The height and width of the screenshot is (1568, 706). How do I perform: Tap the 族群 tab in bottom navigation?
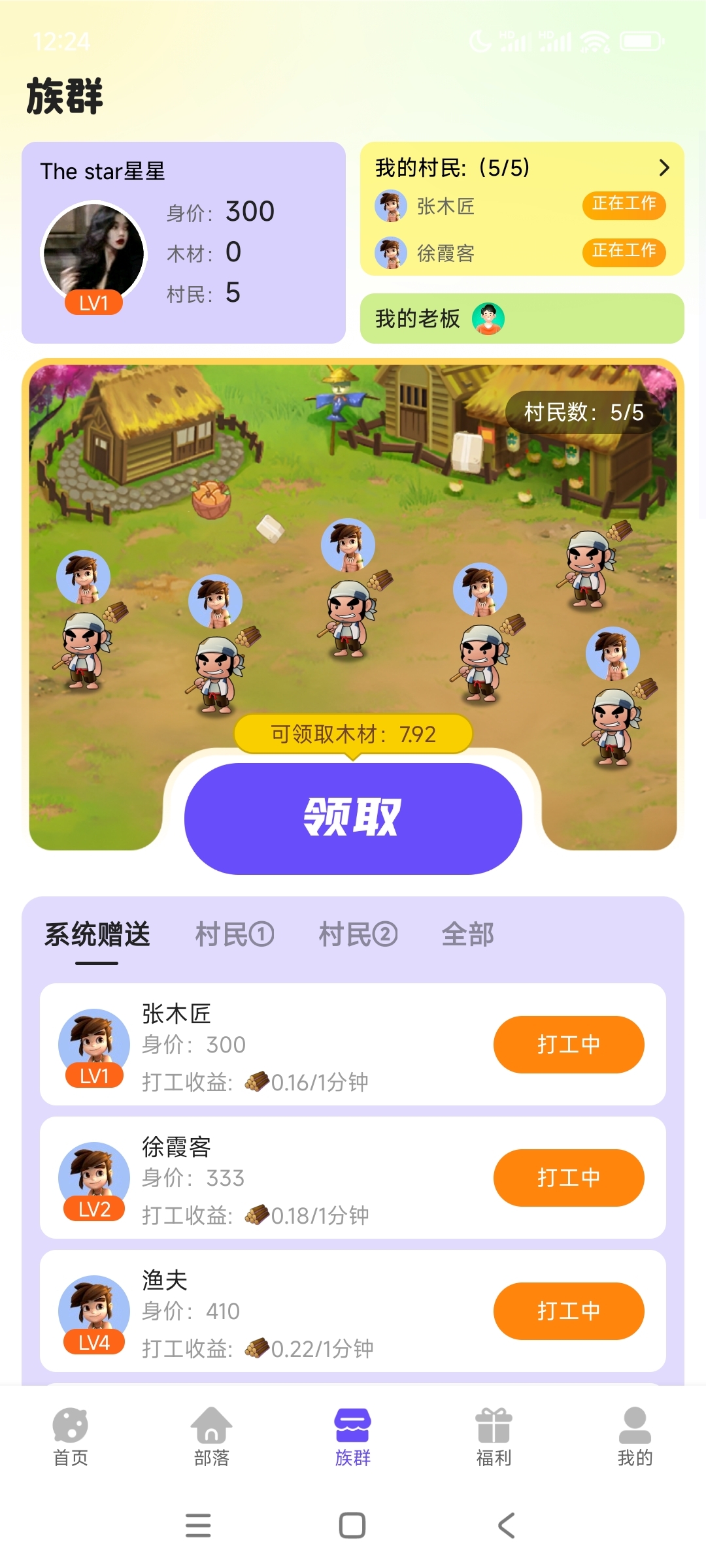tap(353, 1437)
